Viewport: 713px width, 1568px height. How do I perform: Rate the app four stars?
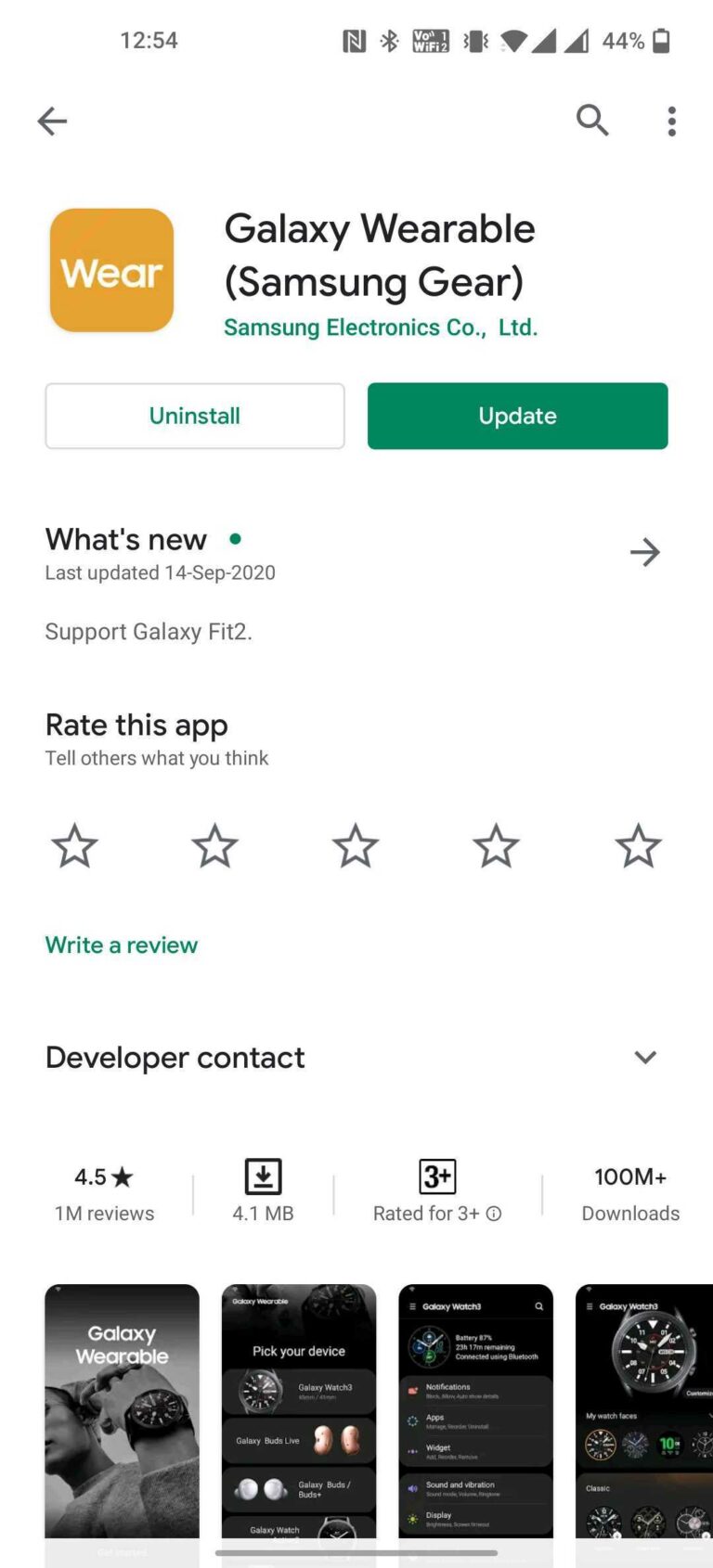pos(496,846)
